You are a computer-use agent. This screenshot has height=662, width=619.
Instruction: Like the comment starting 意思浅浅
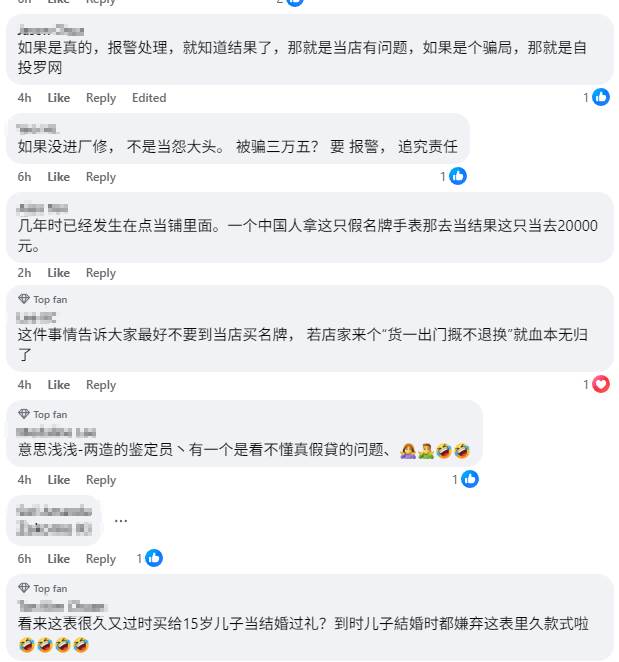pyautogui.click(x=59, y=480)
